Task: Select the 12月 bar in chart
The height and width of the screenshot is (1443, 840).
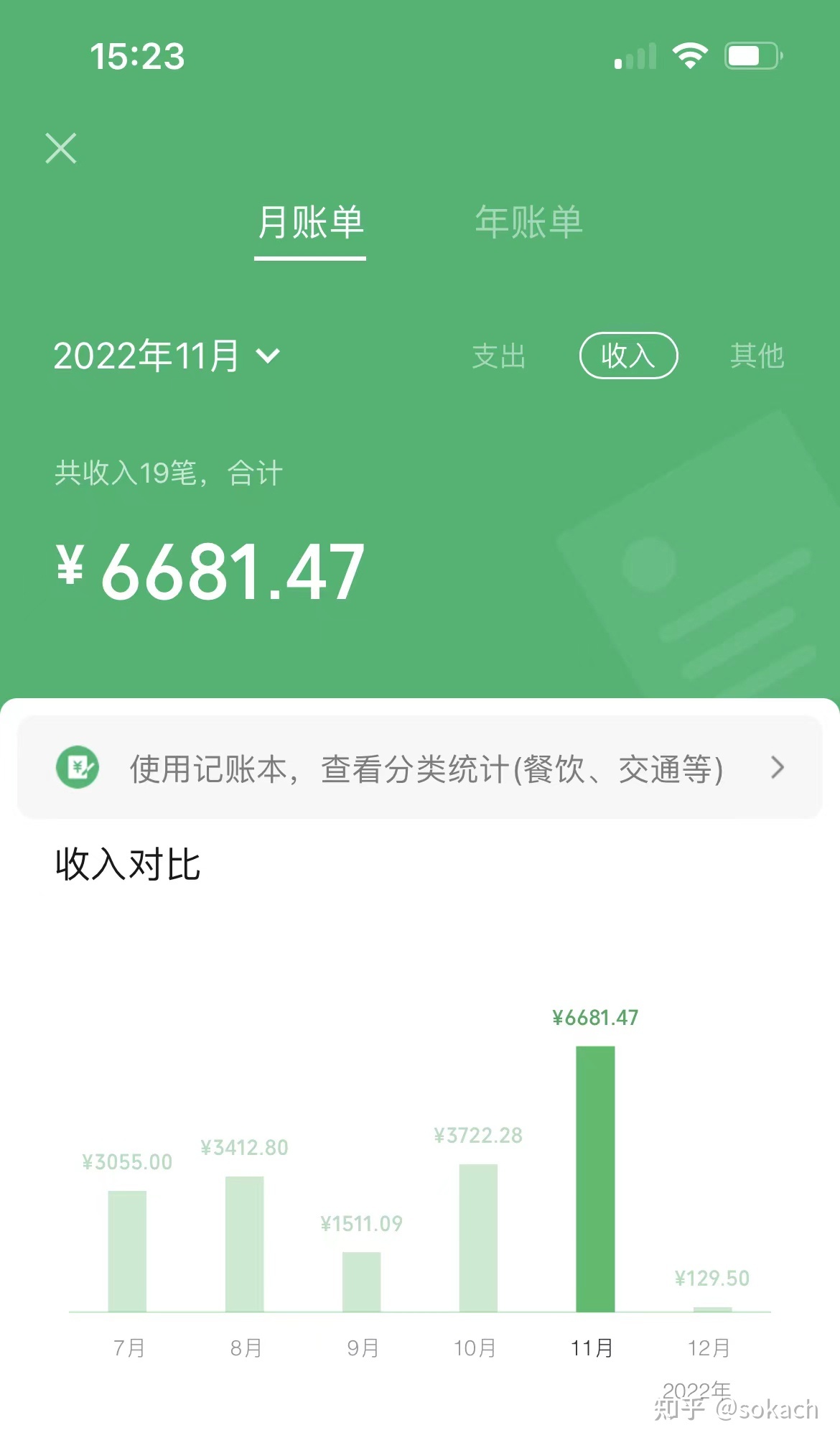Action: pos(712,1307)
